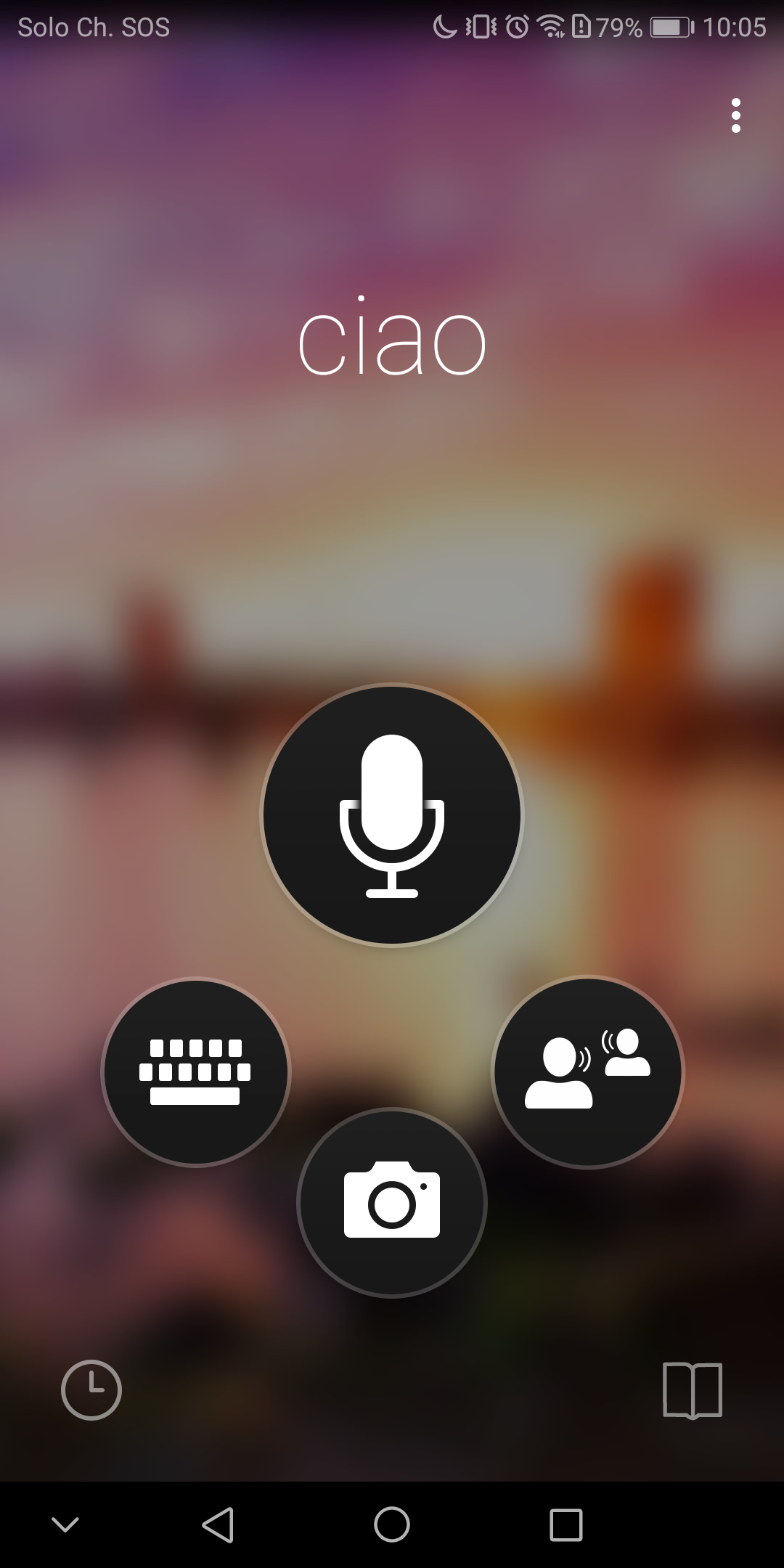784x1568 pixels.
Task: Tap the microphone to start voice translation
Action: [x=392, y=814]
